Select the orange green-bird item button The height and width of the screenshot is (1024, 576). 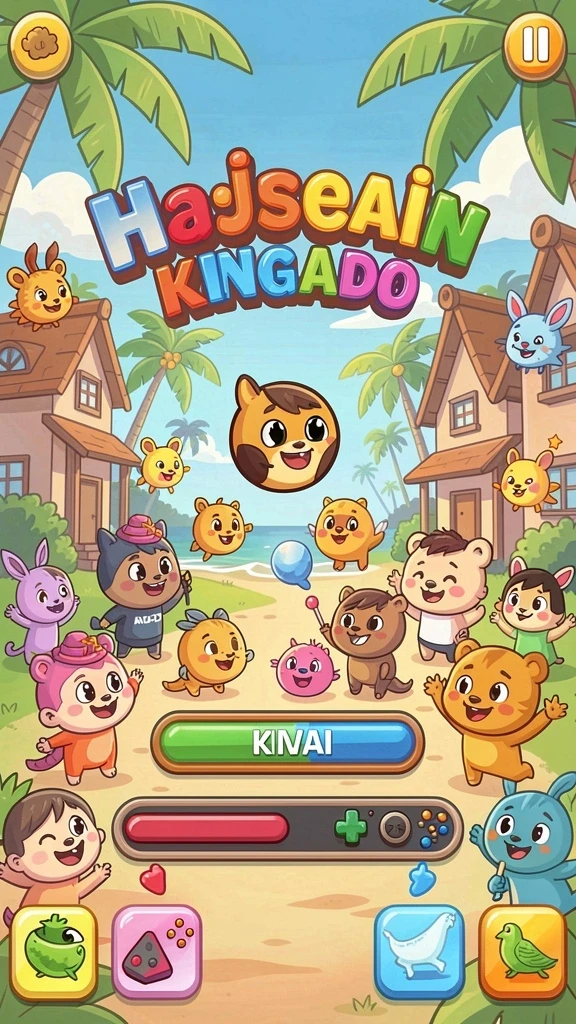tap(522, 953)
